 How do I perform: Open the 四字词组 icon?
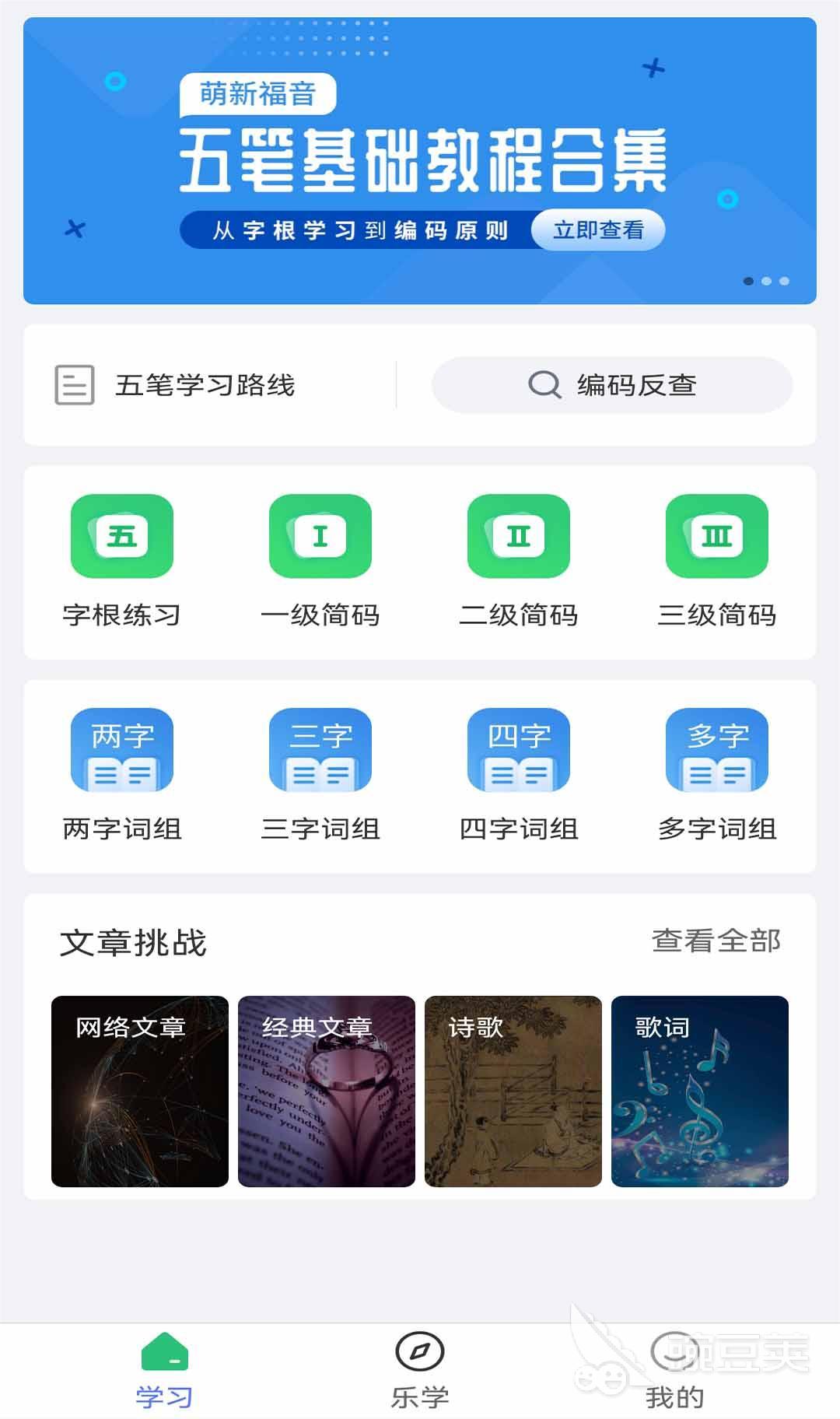click(518, 751)
